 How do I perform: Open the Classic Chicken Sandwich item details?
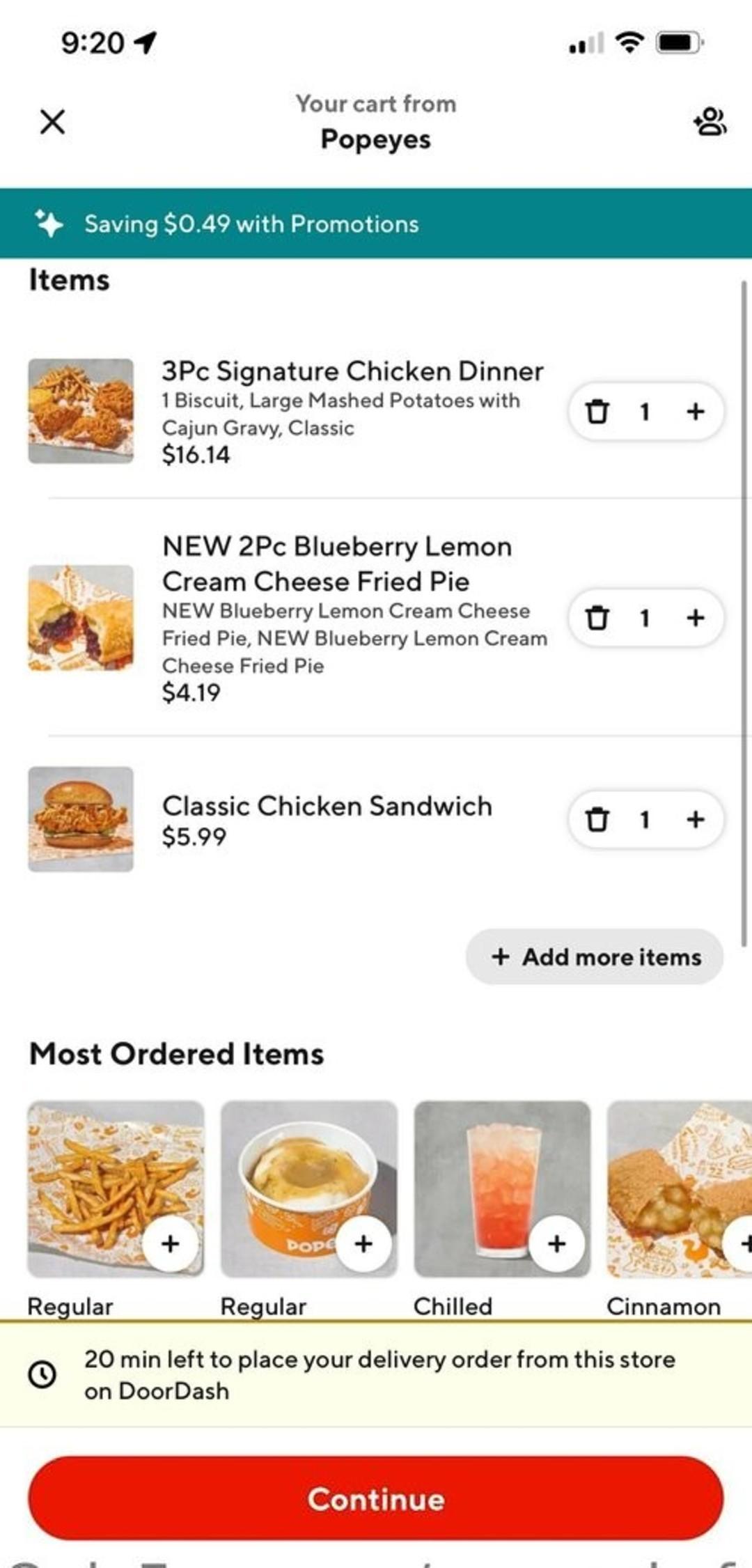click(327, 806)
